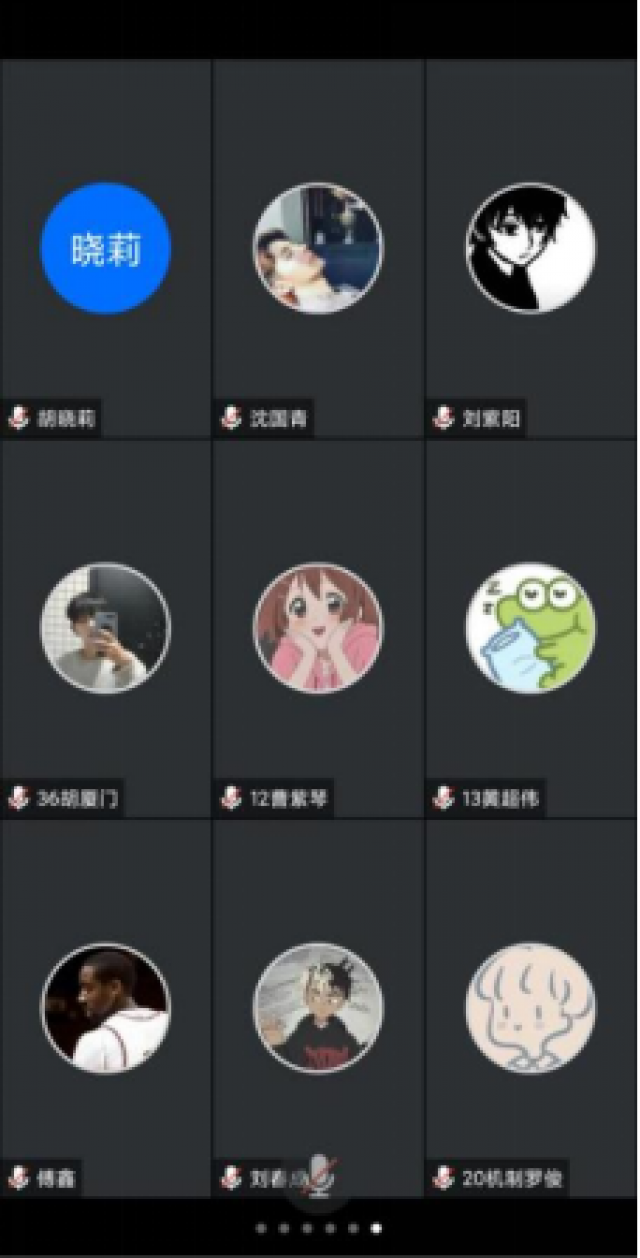This screenshot has width=640, height=1258.
Task: Select the tile with the black-shirt cartoon avatar
Action: tap(318, 1008)
